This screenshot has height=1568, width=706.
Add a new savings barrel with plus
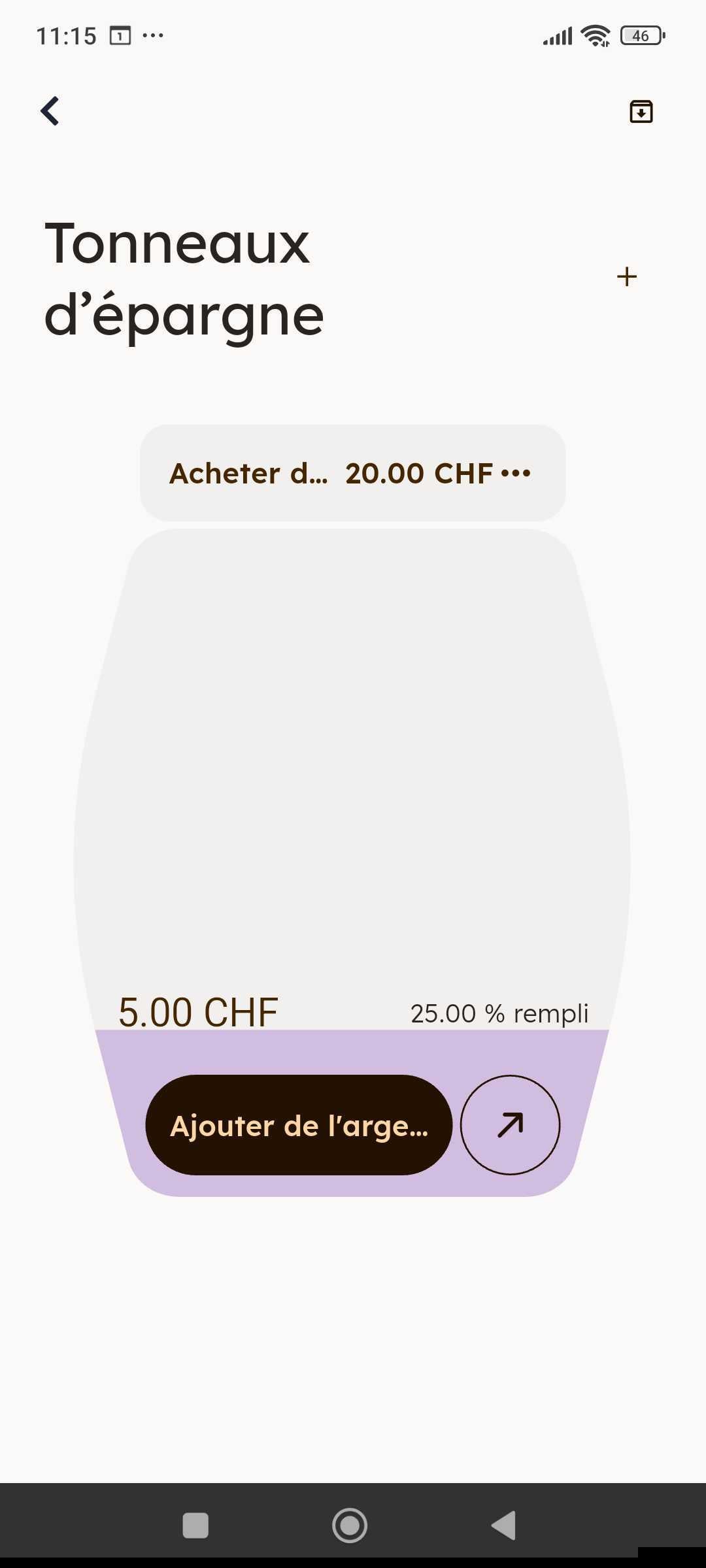coord(626,277)
